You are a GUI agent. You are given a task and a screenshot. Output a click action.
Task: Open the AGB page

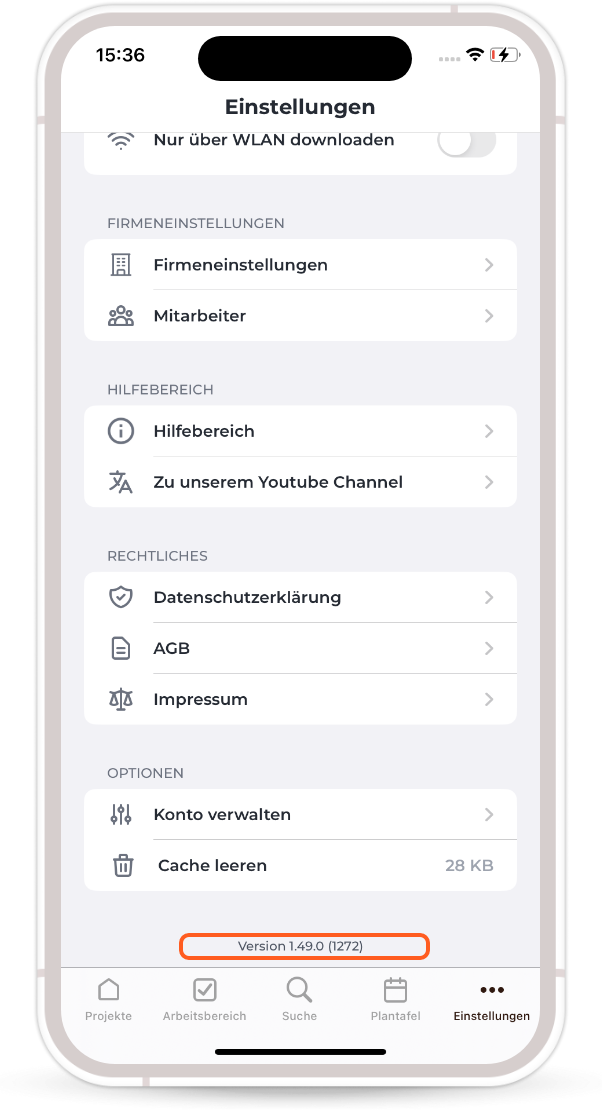[300, 648]
